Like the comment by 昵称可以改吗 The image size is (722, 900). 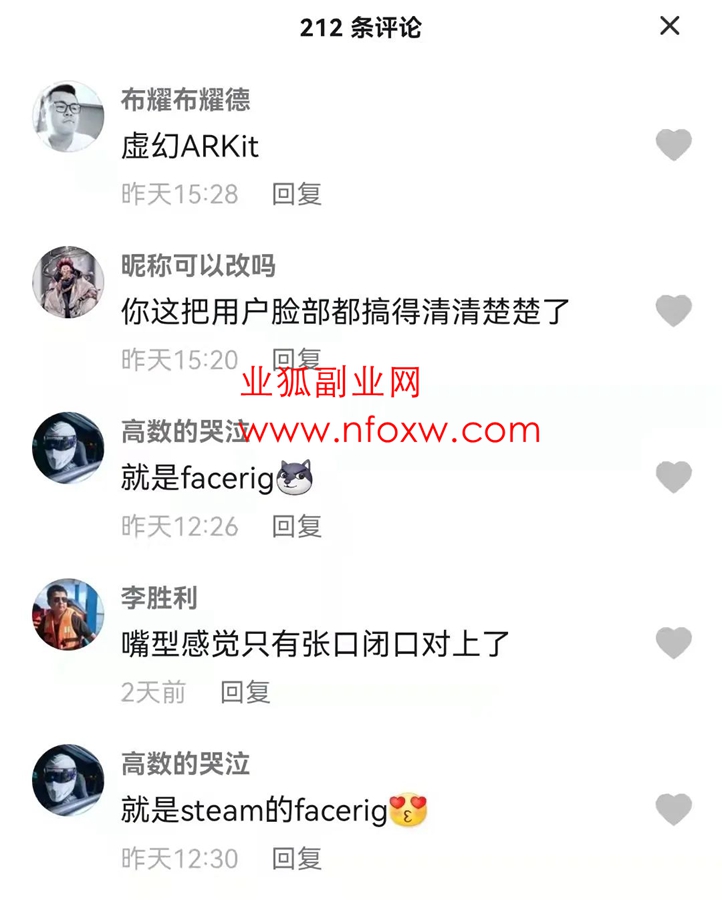[673, 311]
